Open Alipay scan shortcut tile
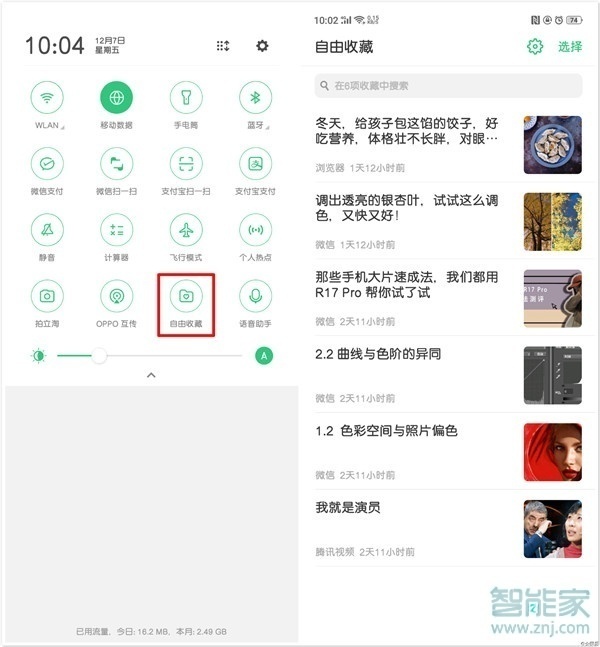The width and height of the screenshot is (600, 647). pos(186,164)
